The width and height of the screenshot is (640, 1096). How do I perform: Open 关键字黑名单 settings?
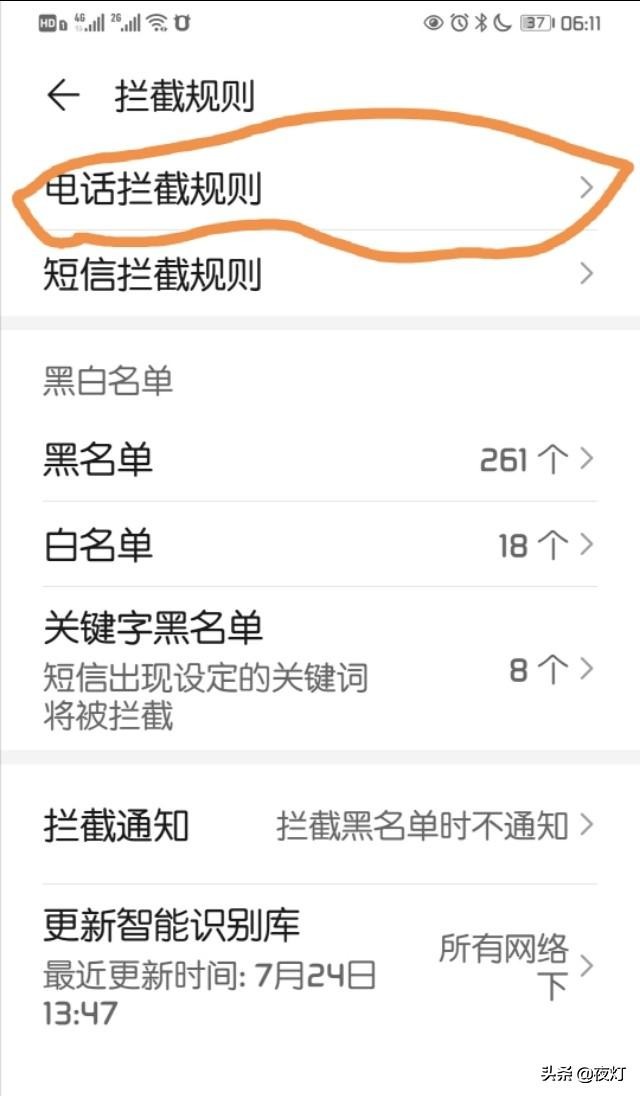click(x=320, y=669)
